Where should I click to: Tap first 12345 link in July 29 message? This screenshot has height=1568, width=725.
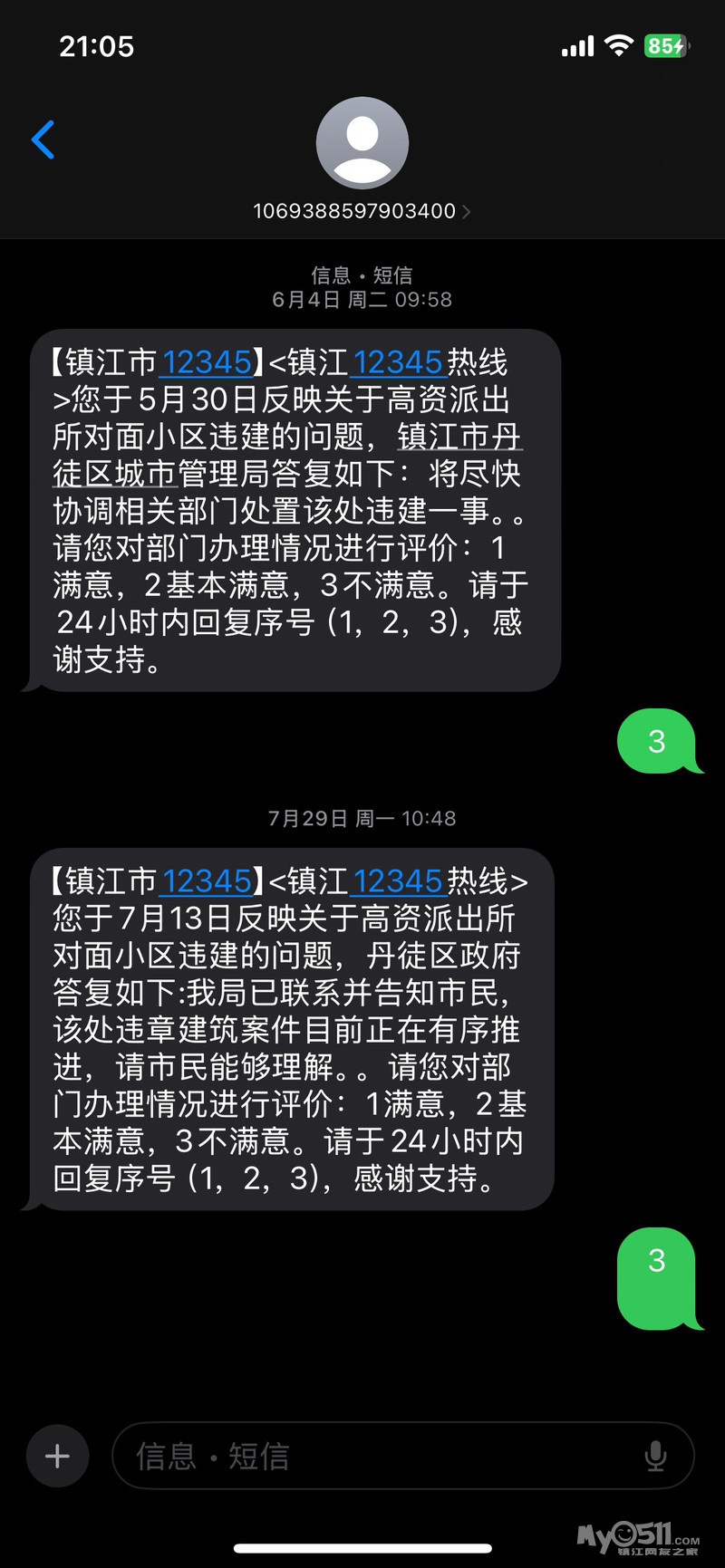point(207,881)
